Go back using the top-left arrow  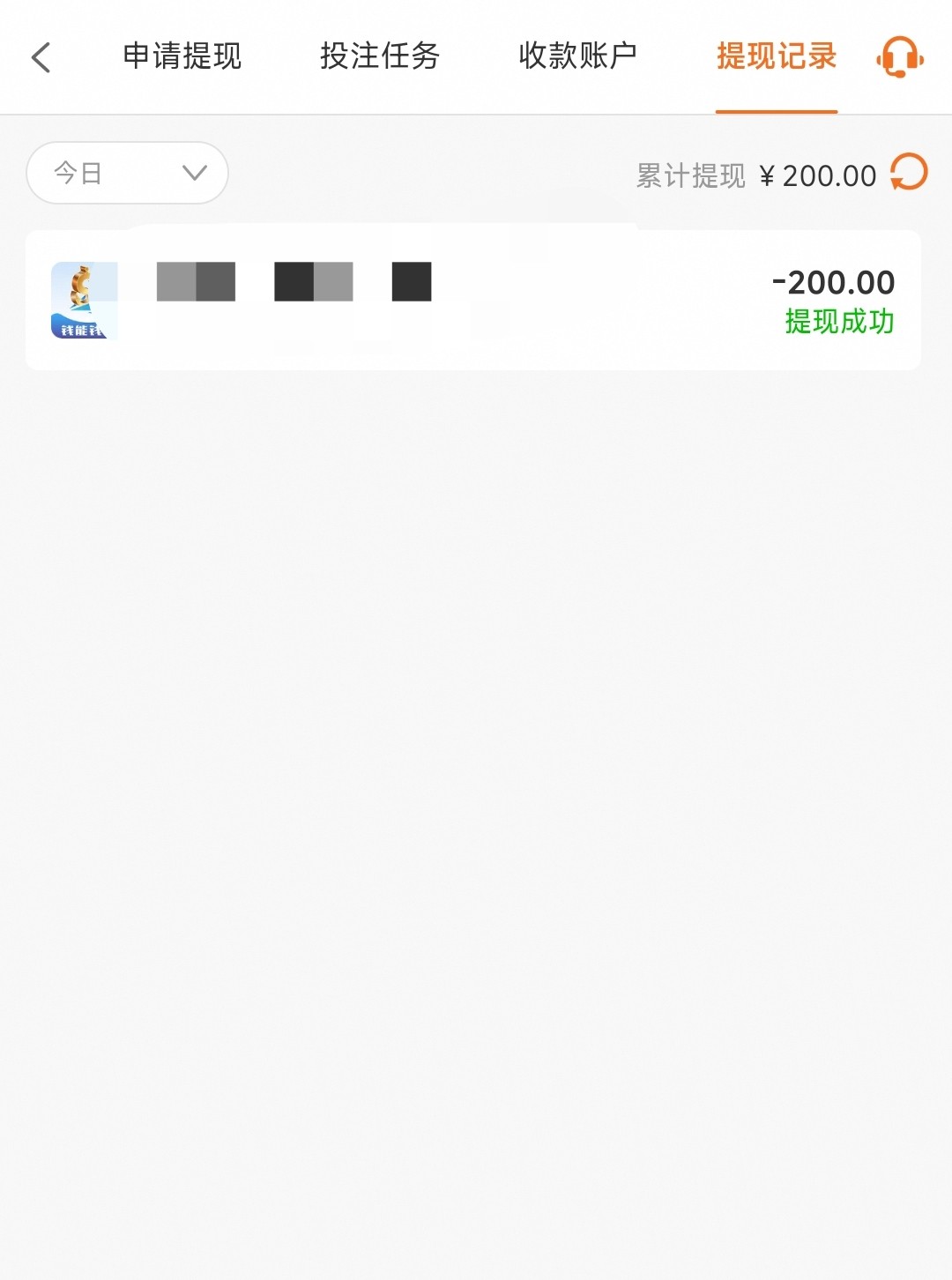tap(41, 57)
